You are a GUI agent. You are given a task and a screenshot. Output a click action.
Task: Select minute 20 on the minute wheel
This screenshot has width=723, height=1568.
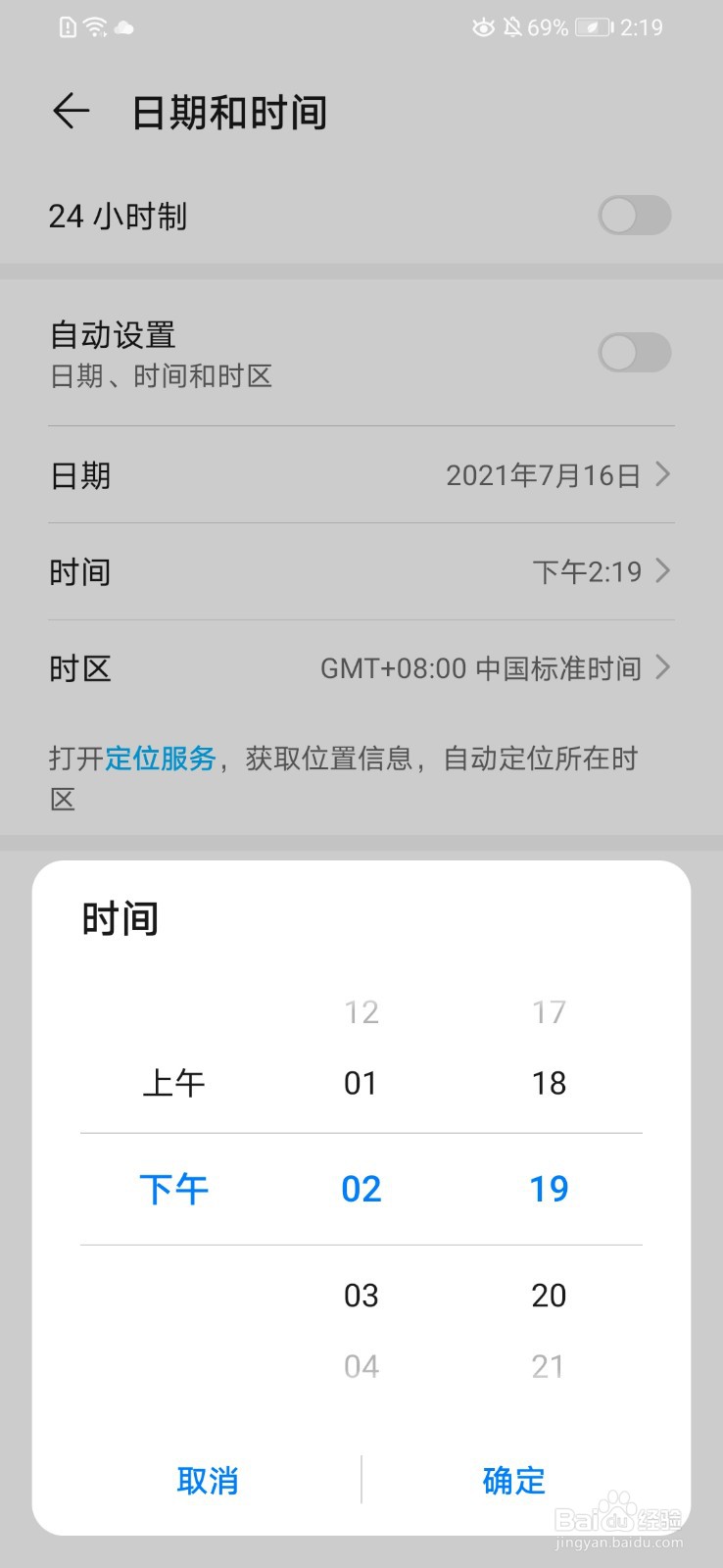549,1295
